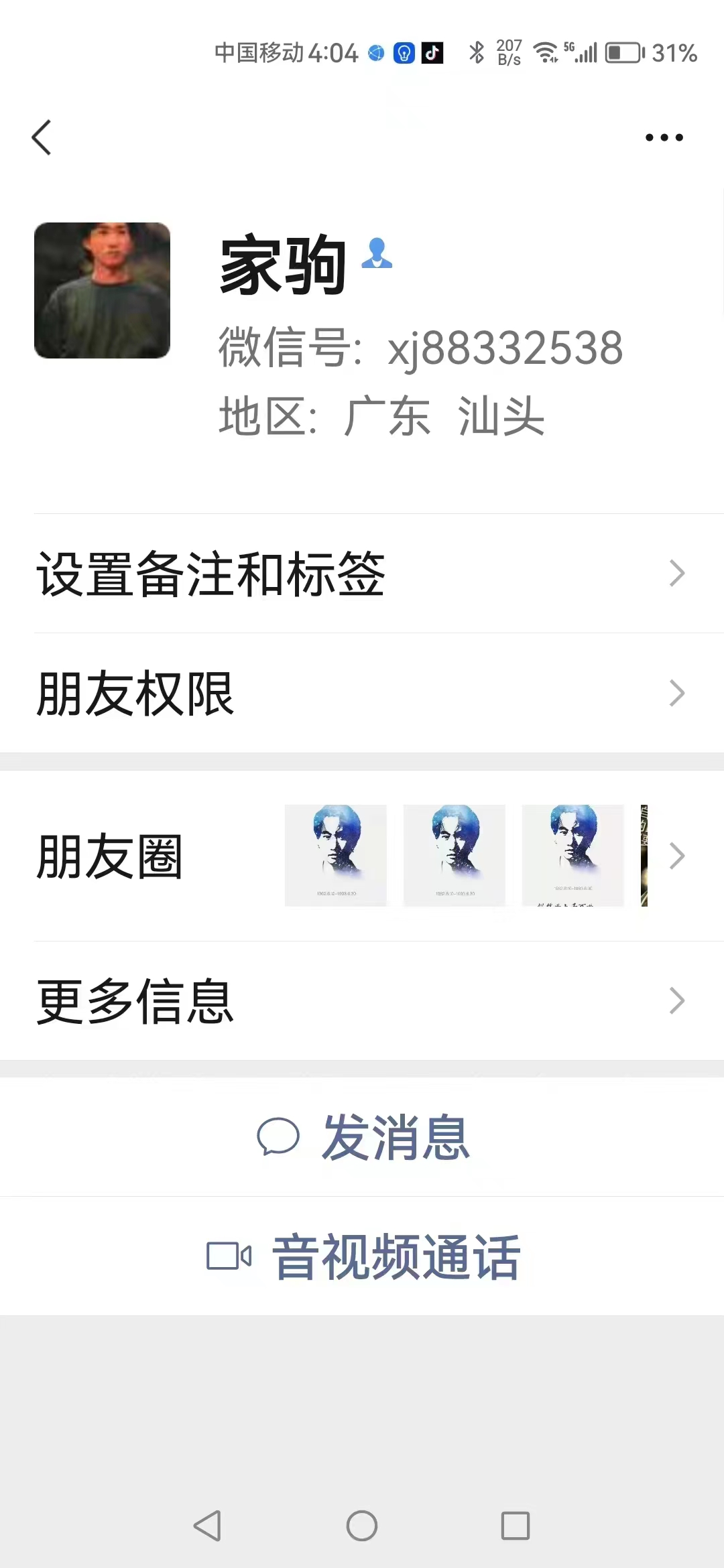The height and width of the screenshot is (1568, 724).
Task: Tap the Bluetooth icon in the status bar
Action: point(477,54)
